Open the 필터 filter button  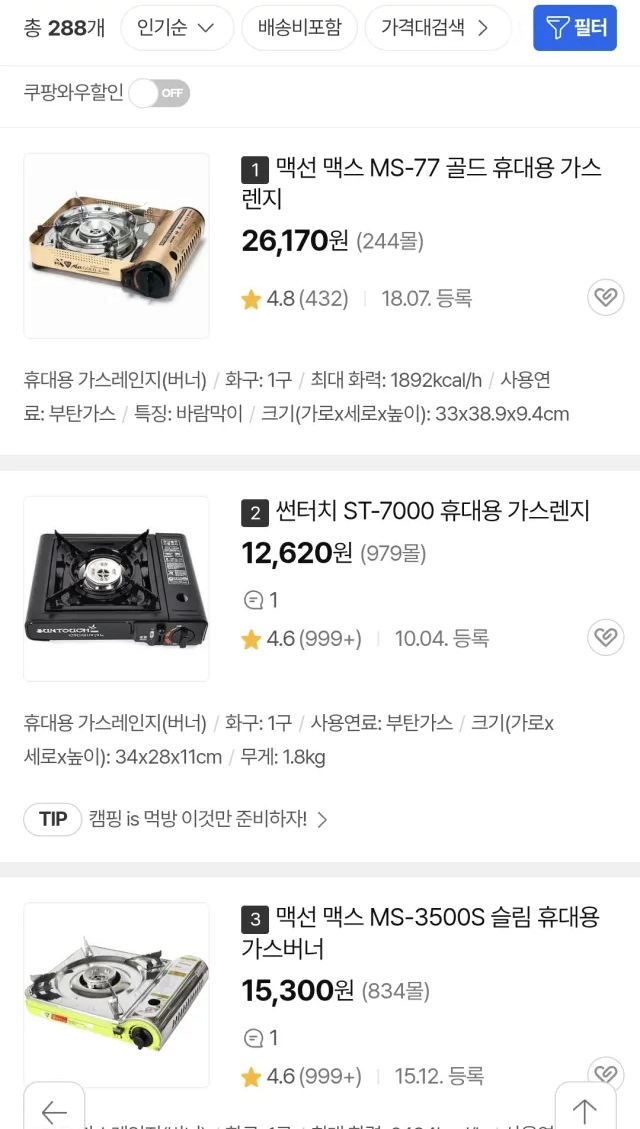[x=575, y=28]
